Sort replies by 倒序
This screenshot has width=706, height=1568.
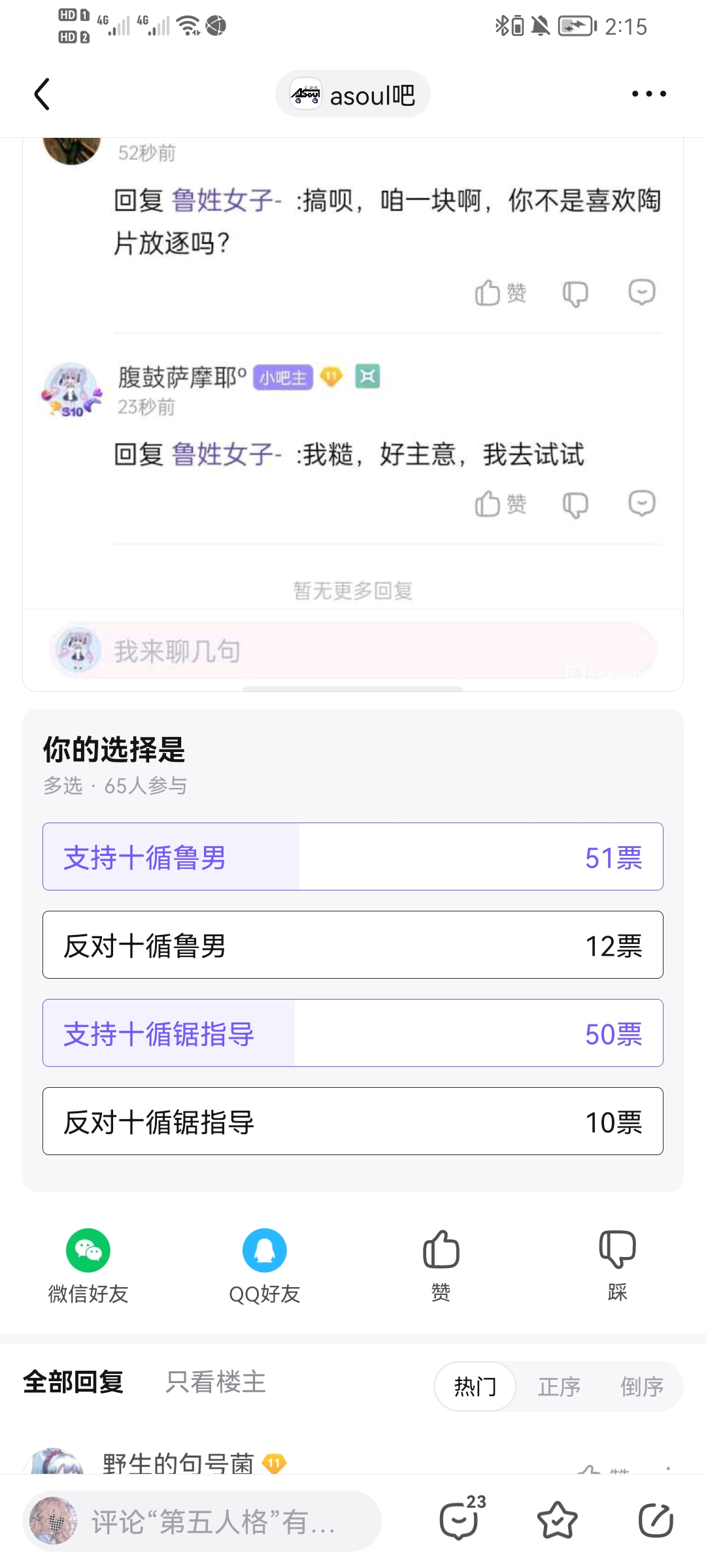[x=641, y=1386]
